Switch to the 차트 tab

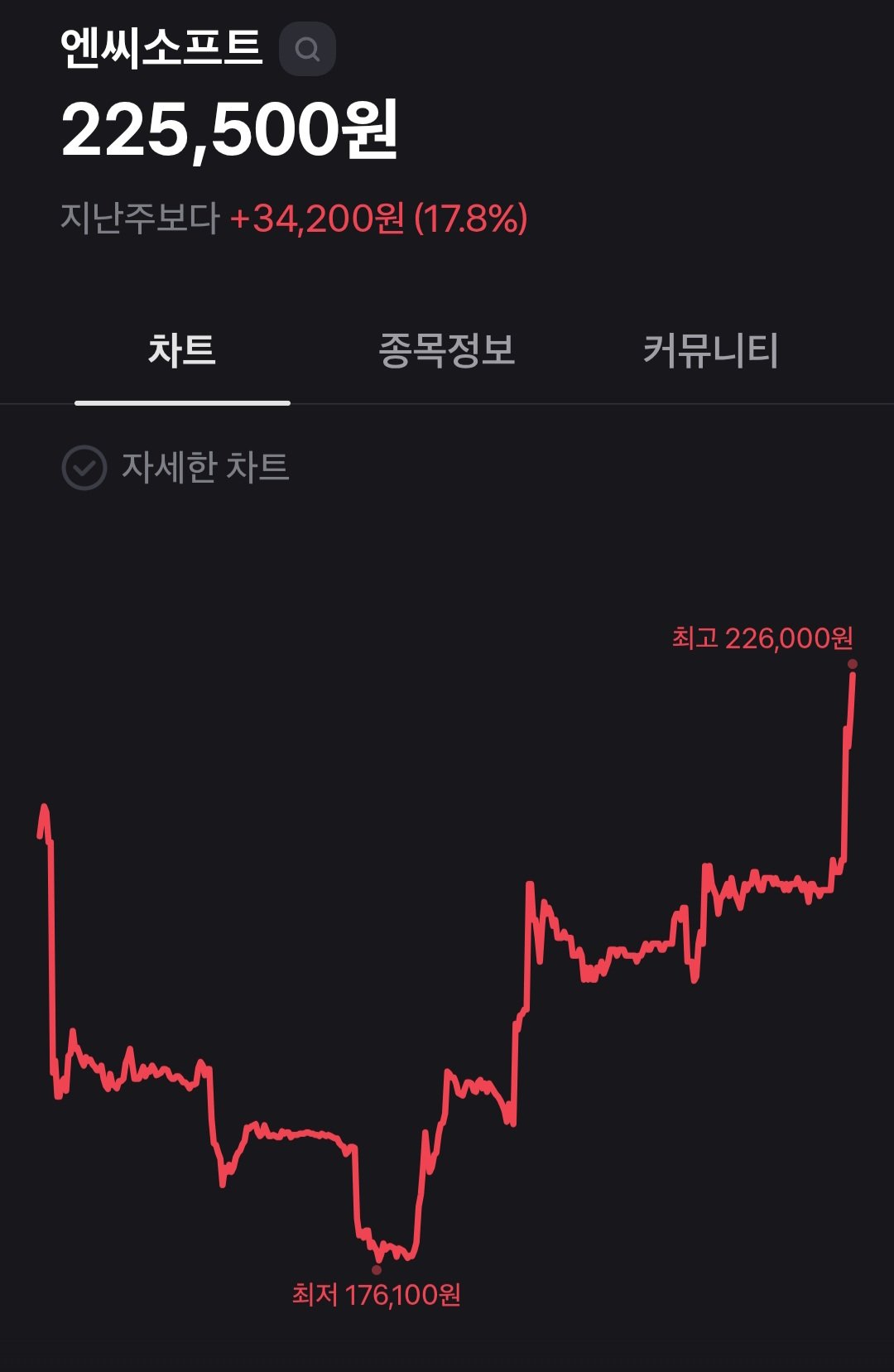(x=182, y=350)
